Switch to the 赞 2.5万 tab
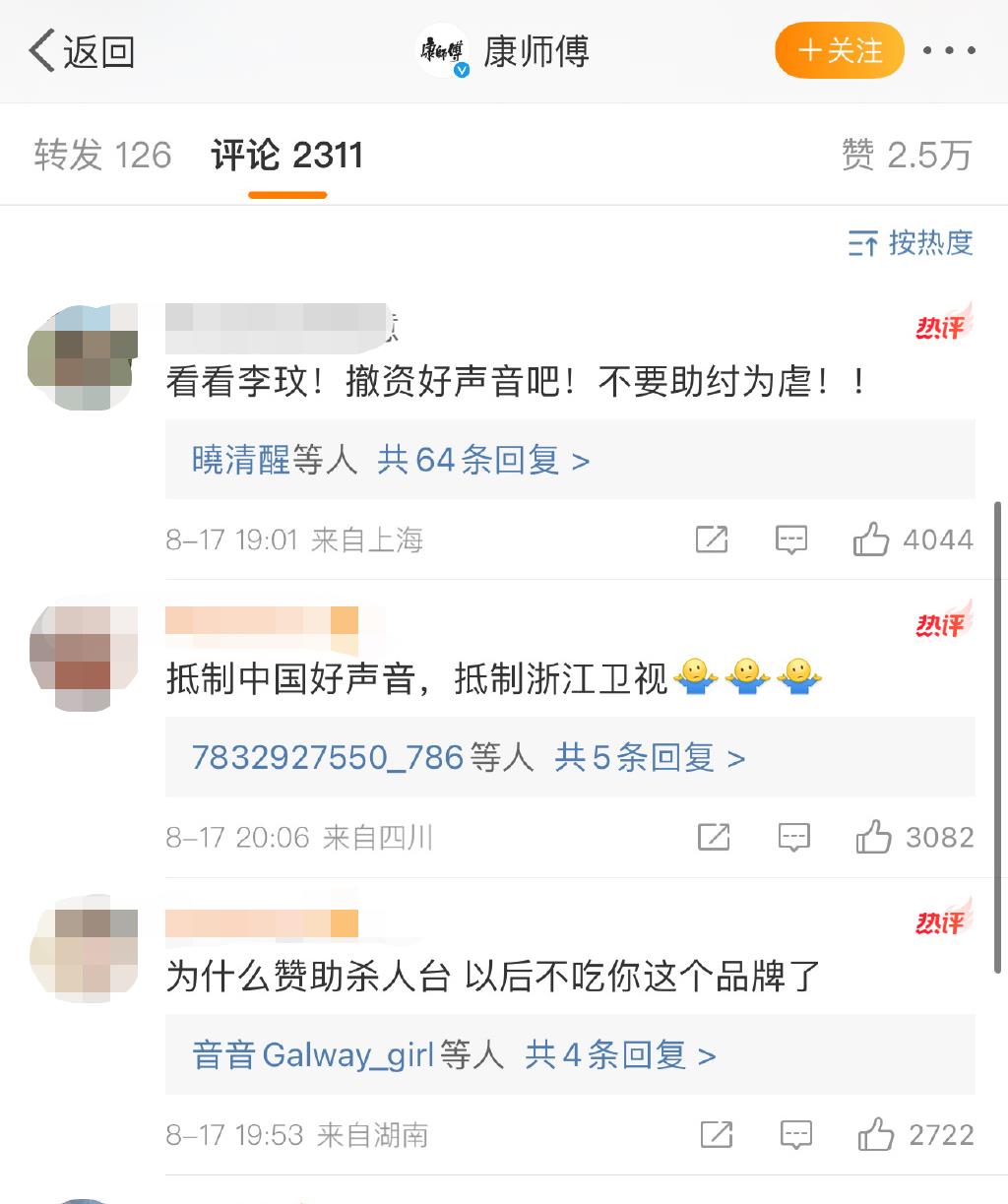The image size is (1008, 1204). (x=907, y=156)
